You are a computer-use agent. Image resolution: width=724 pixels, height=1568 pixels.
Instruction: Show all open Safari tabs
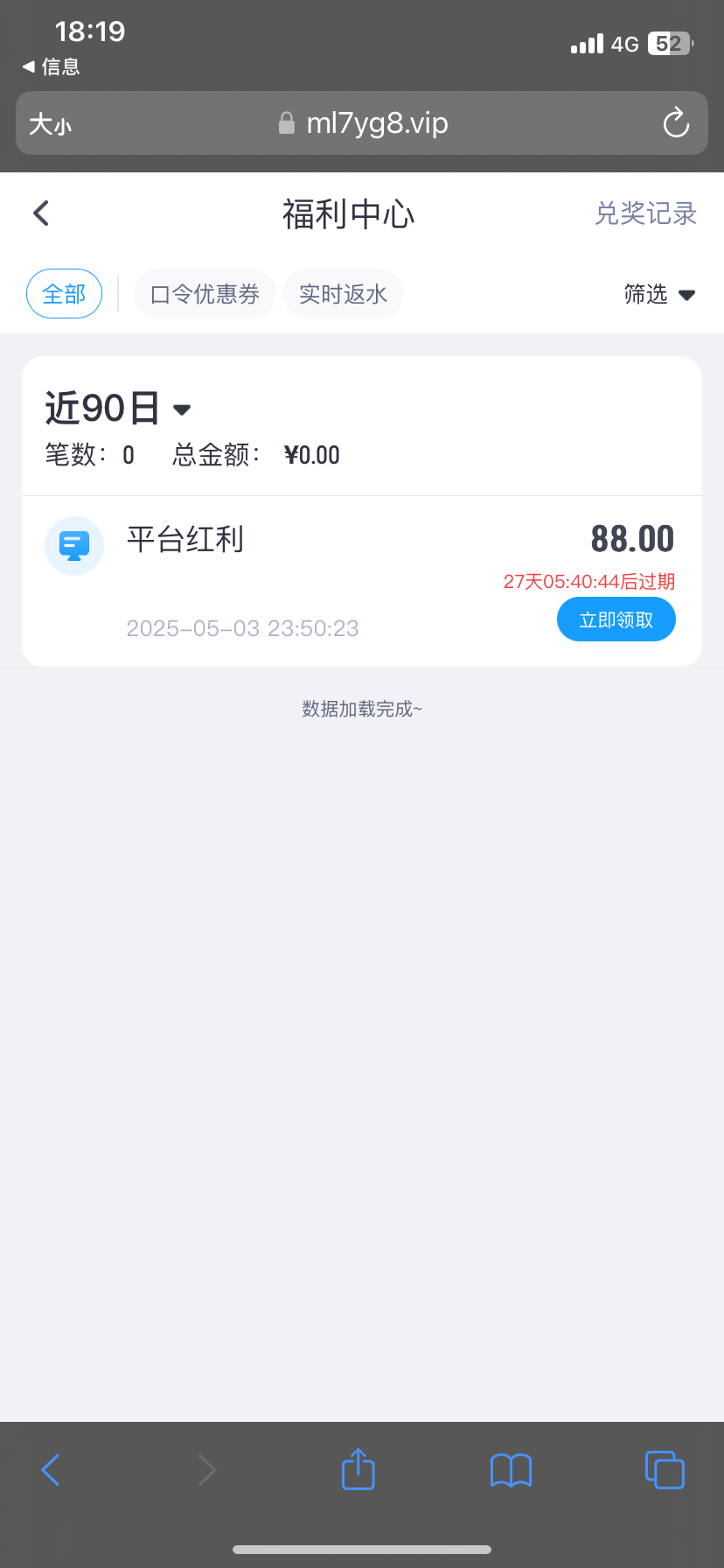click(x=665, y=1470)
